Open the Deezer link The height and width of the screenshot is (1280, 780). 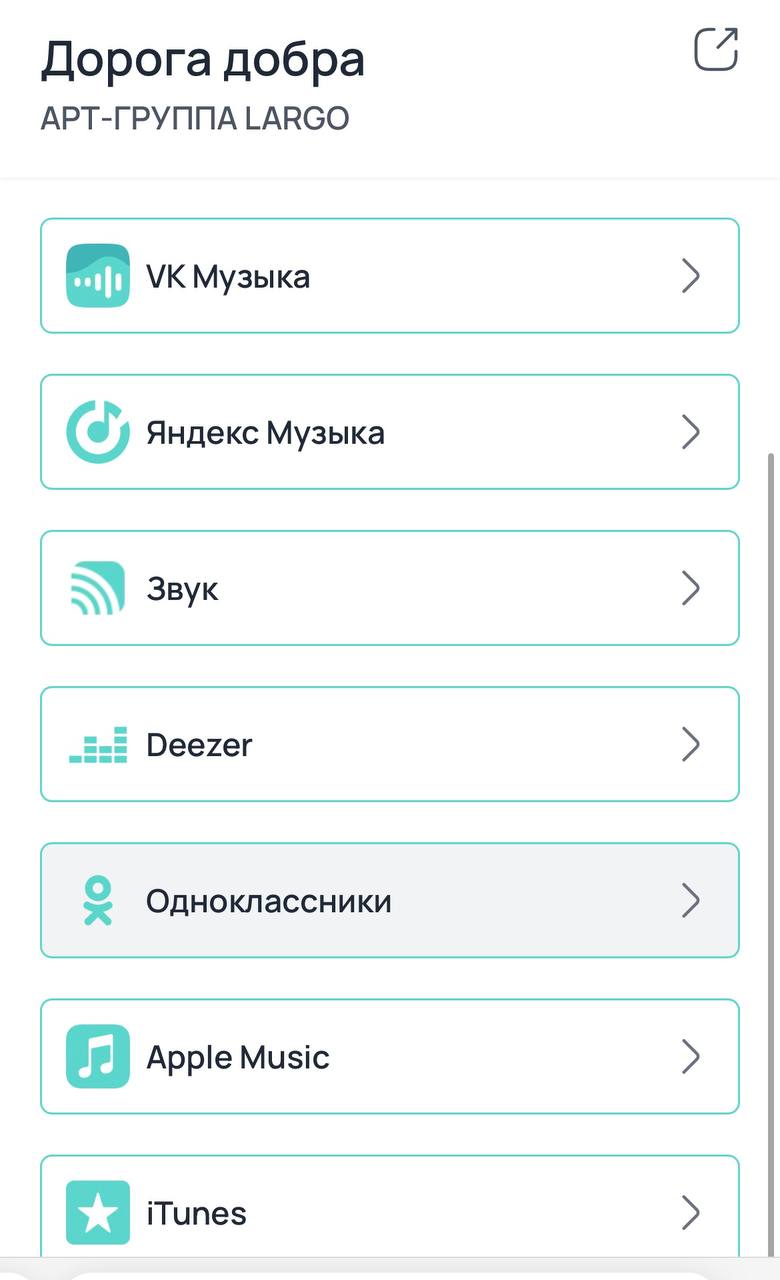390,744
